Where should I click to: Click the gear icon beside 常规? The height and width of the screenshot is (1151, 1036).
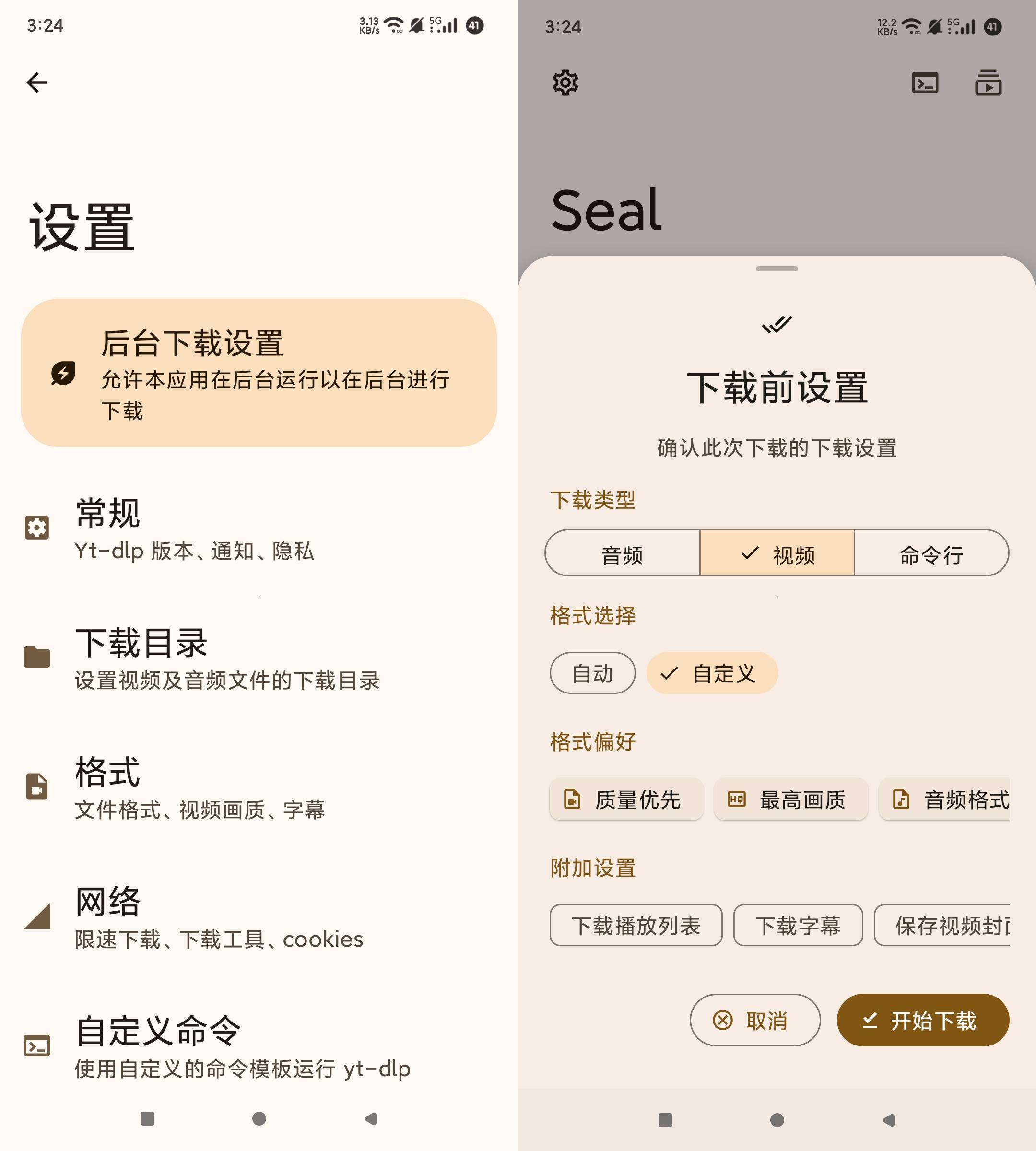[37, 528]
